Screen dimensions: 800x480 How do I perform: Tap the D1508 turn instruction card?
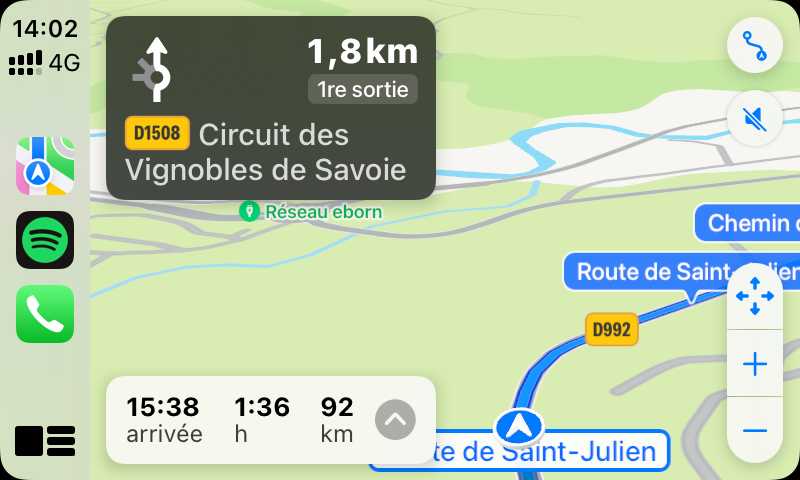click(270, 108)
